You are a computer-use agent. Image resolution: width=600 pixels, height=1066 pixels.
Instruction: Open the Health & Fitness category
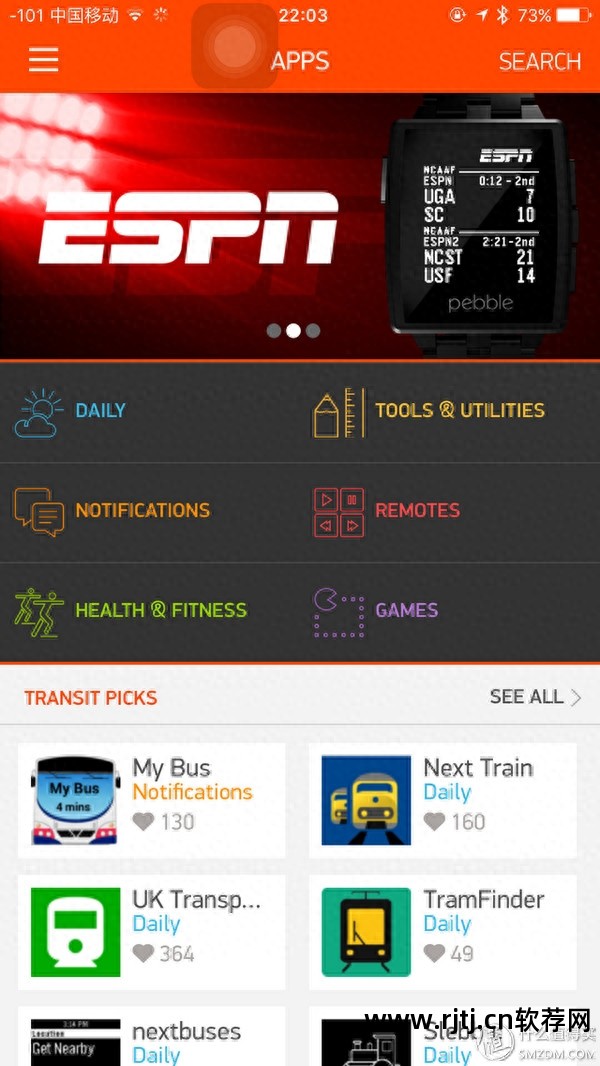tap(150, 611)
